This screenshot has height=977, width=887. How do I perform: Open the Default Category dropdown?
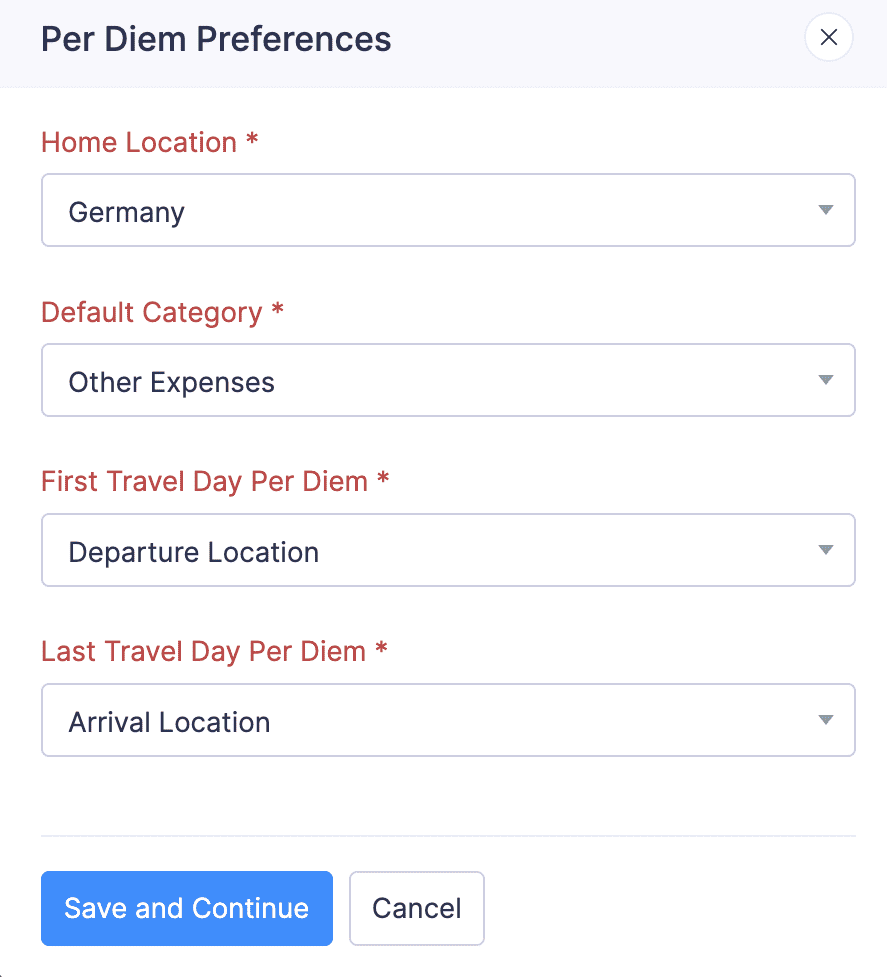[448, 380]
